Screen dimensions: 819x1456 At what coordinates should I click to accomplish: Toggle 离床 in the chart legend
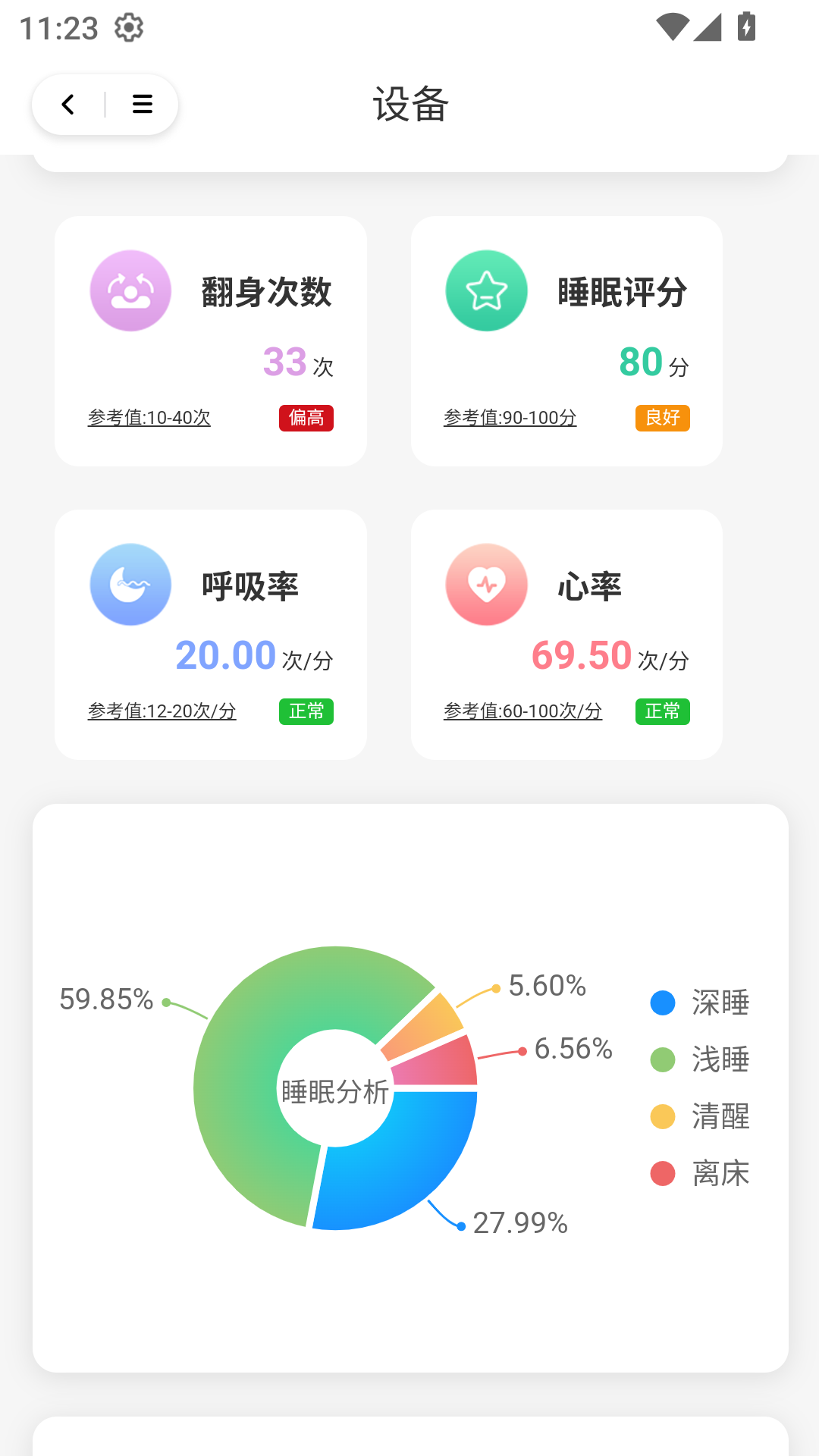pos(700,1173)
